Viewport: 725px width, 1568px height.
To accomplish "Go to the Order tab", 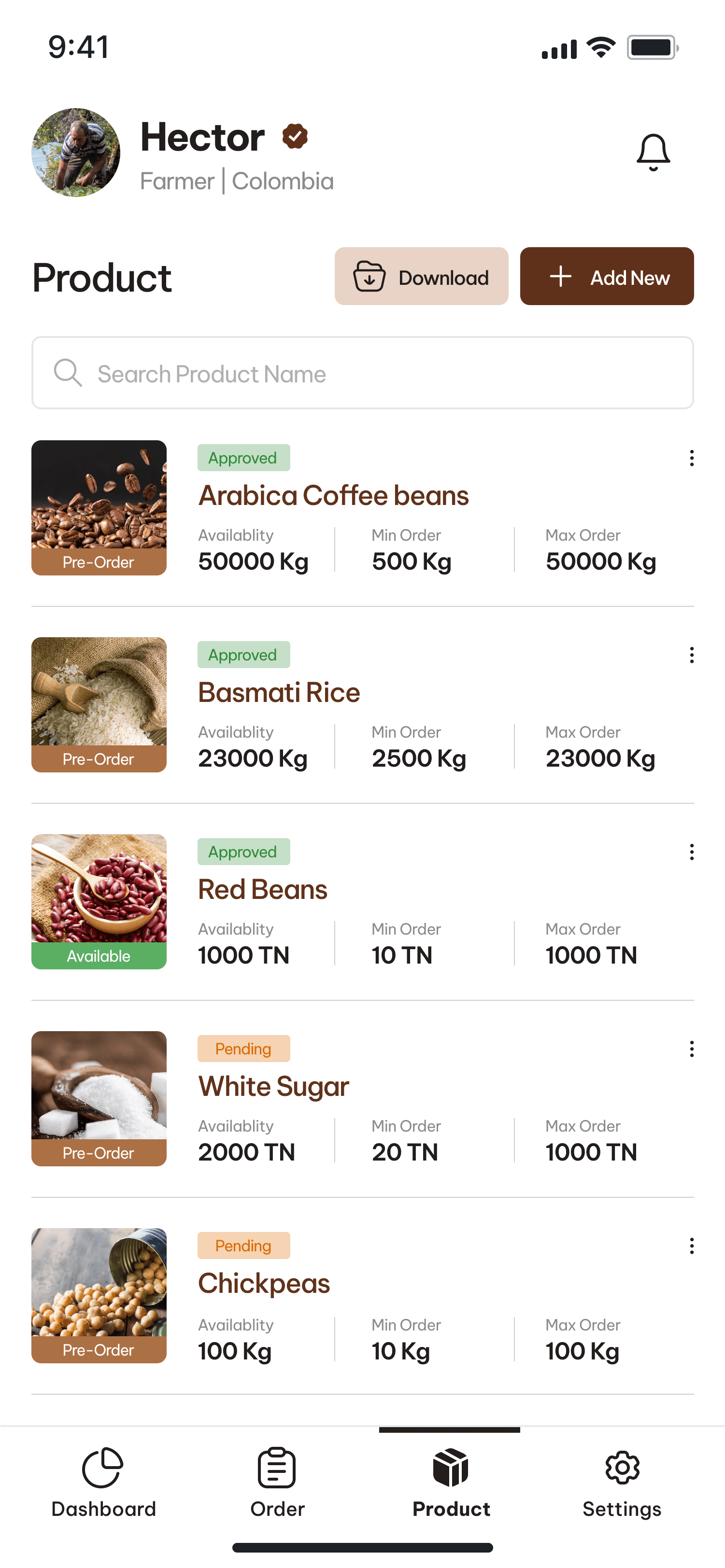I will pos(277,1482).
